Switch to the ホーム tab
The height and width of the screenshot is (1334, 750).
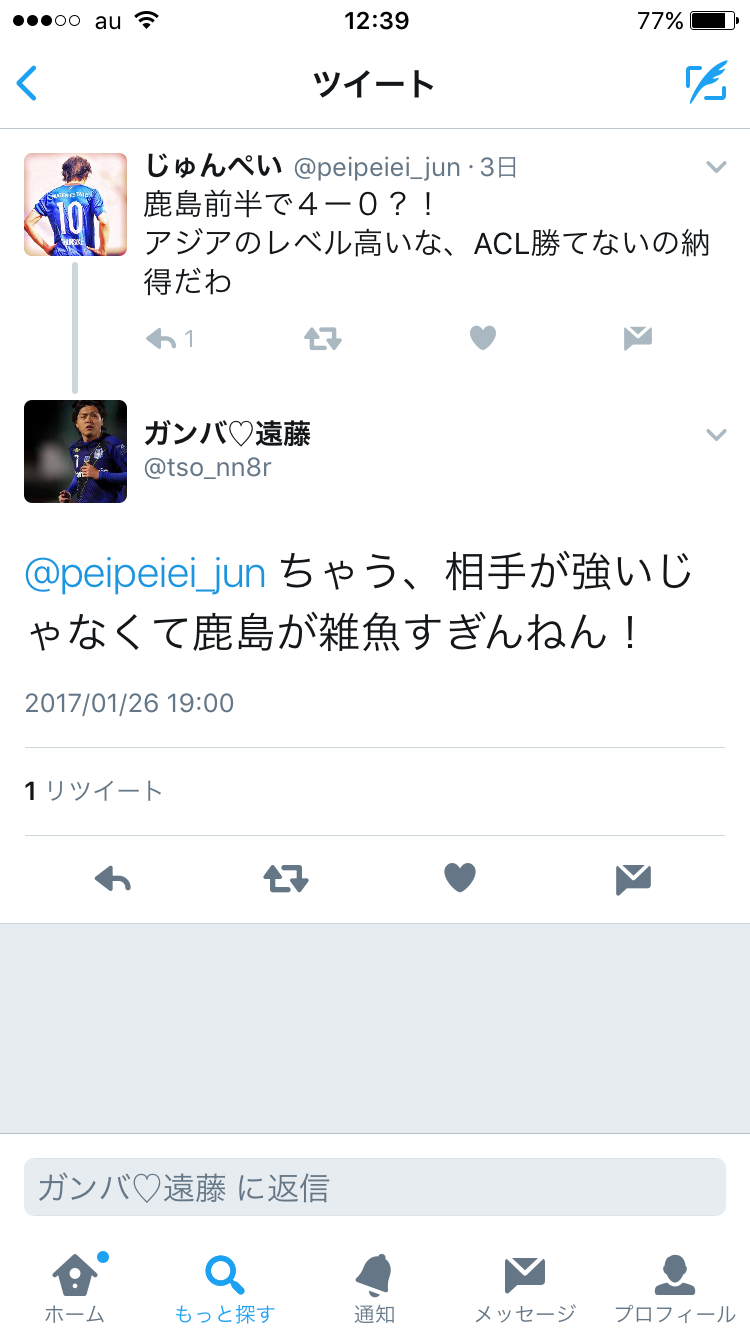tap(75, 1288)
